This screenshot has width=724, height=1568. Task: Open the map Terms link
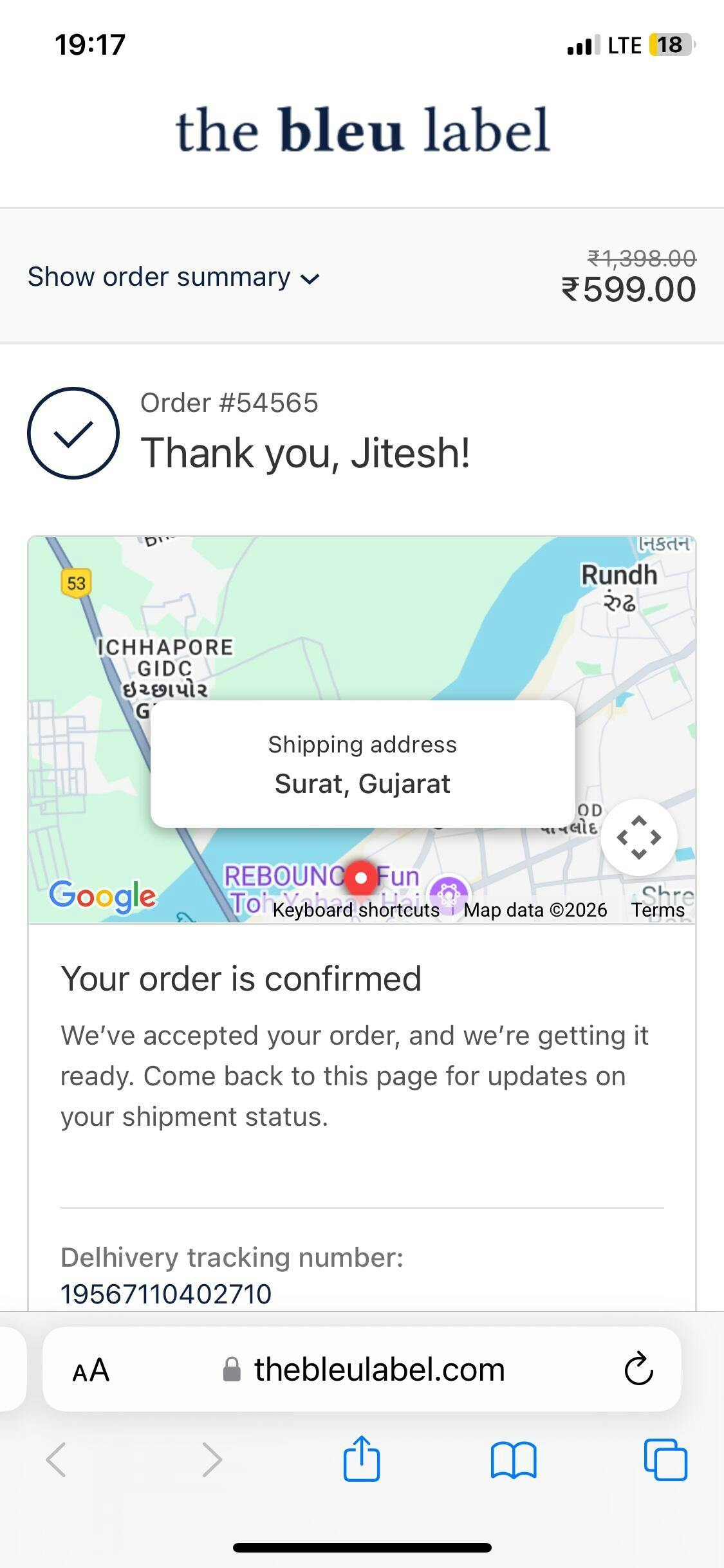[x=657, y=910]
